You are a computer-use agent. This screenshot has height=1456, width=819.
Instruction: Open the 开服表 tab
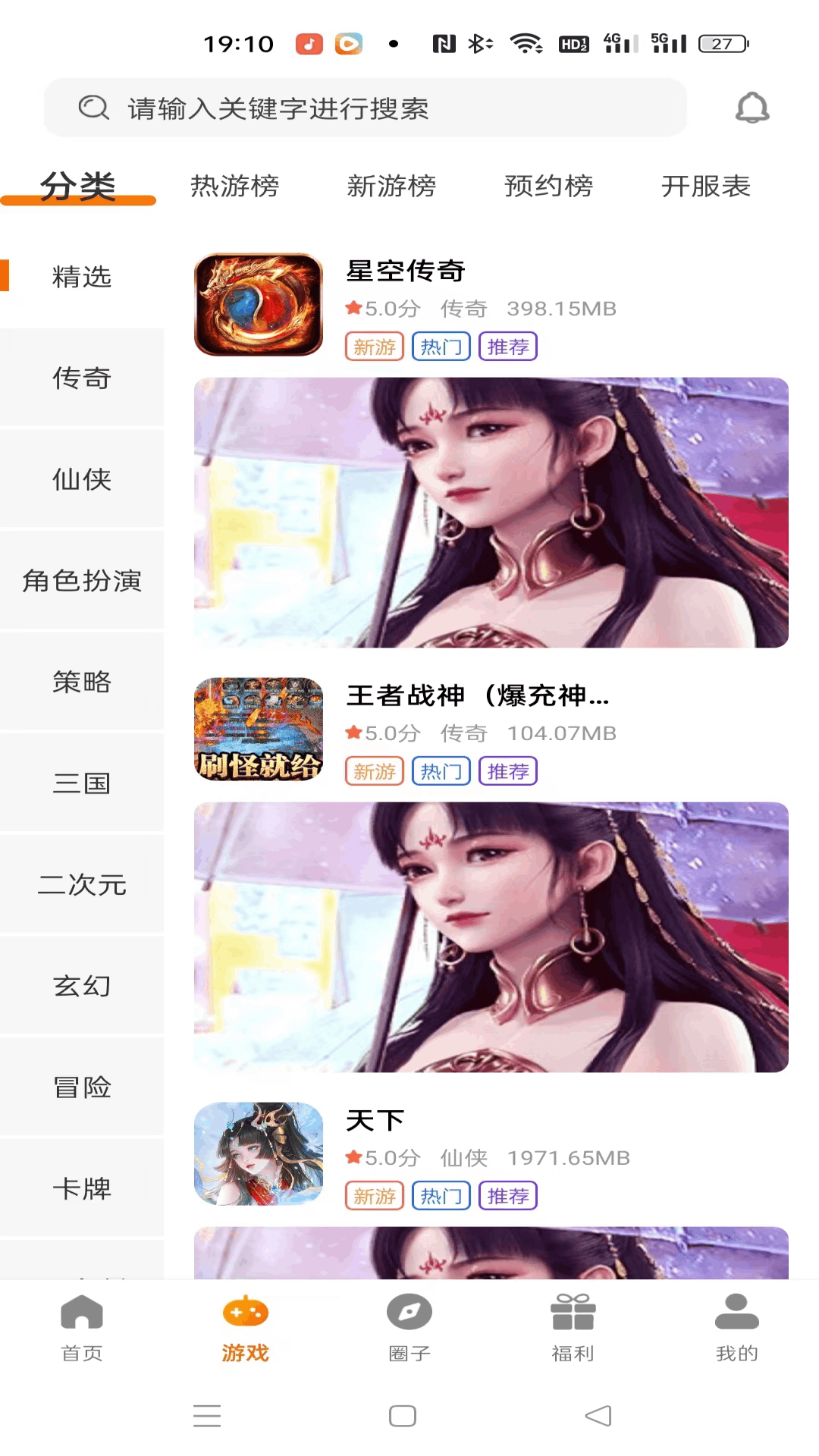[705, 186]
